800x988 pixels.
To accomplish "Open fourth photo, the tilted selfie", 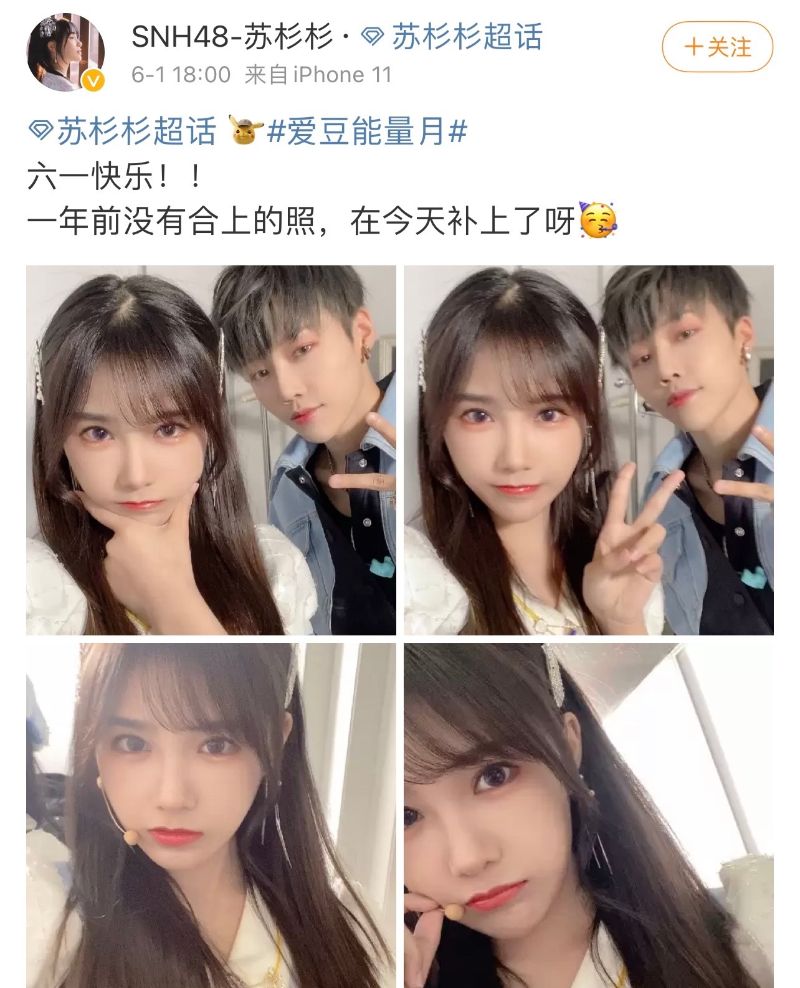I will coord(588,814).
